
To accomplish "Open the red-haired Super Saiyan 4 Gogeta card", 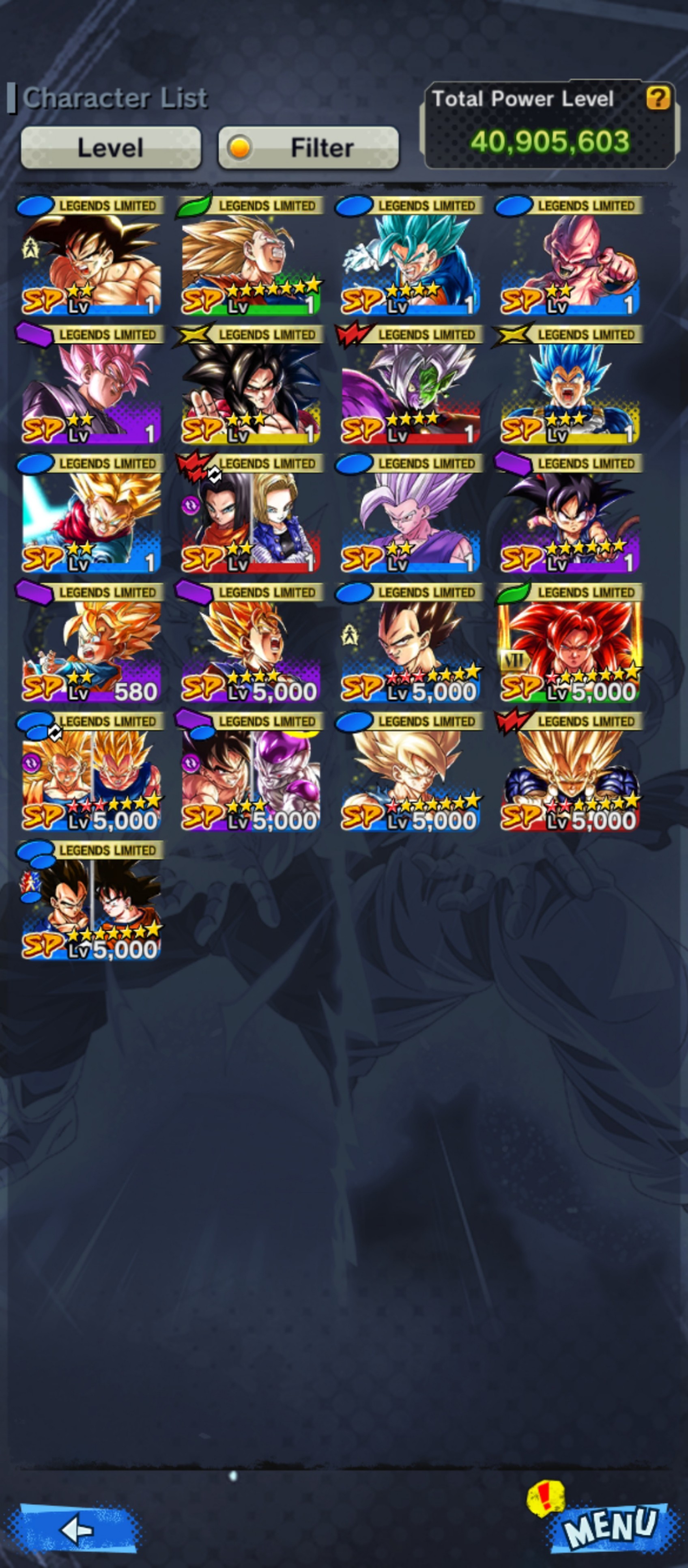I will 570,643.
